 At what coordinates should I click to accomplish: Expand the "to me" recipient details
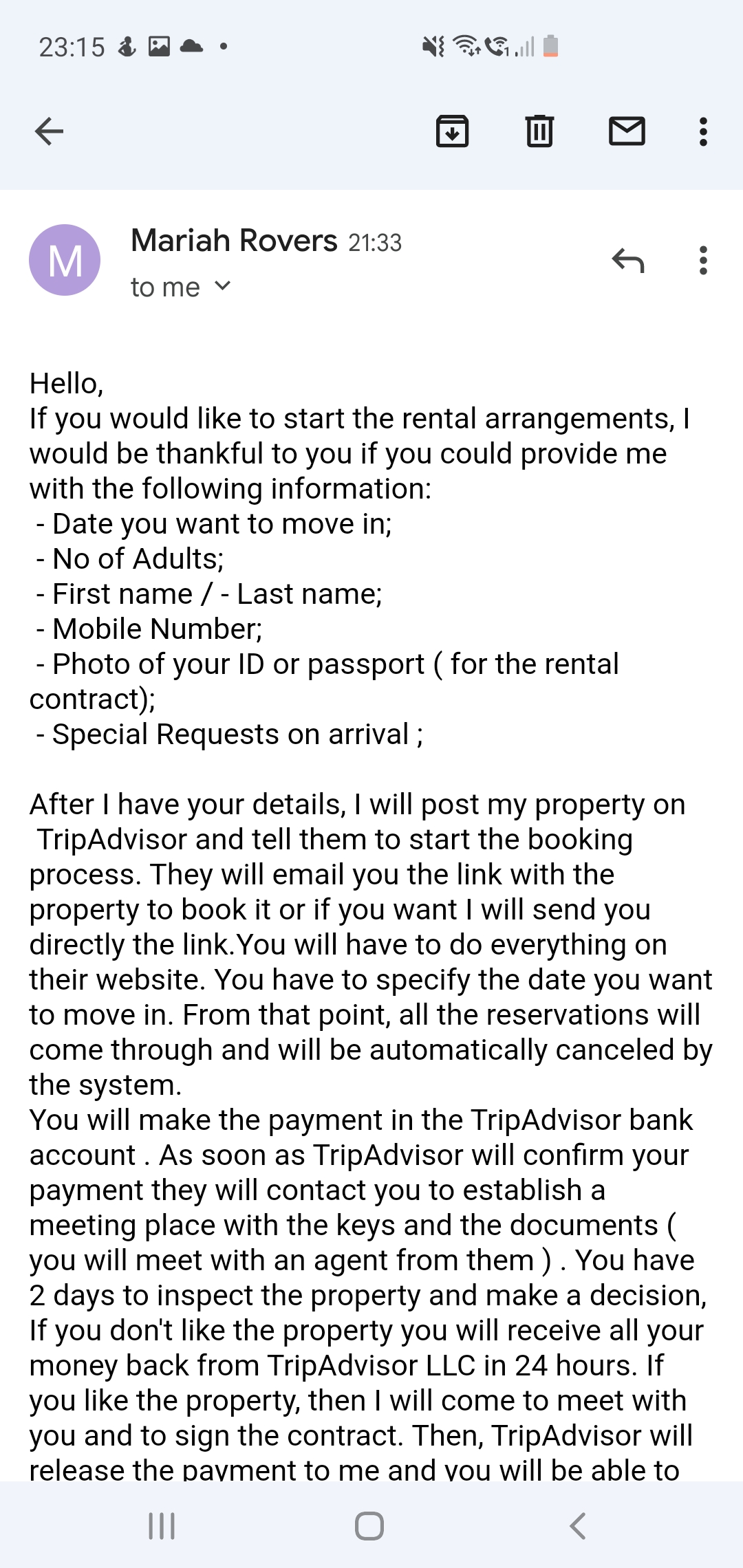click(181, 287)
